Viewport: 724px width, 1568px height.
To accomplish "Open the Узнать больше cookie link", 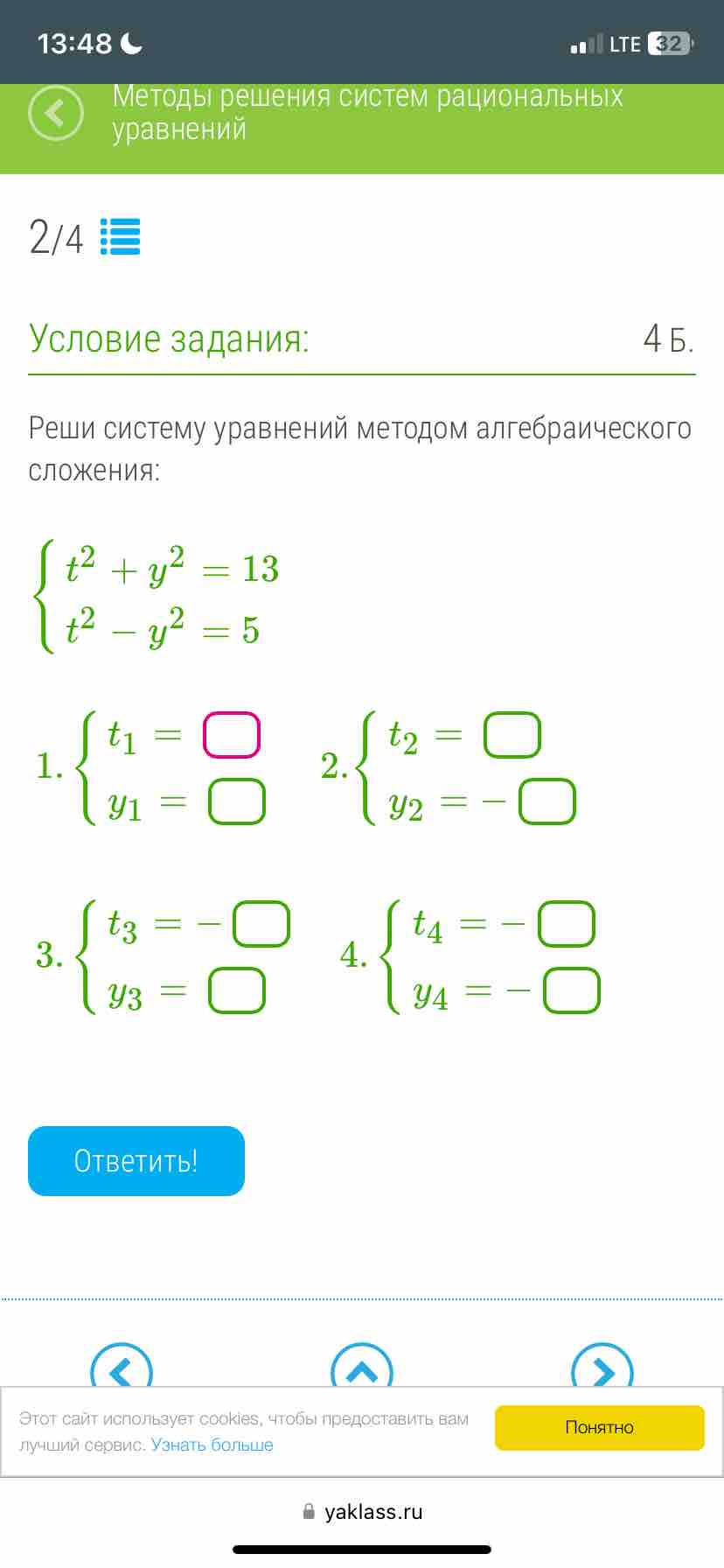I will (x=212, y=1445).
